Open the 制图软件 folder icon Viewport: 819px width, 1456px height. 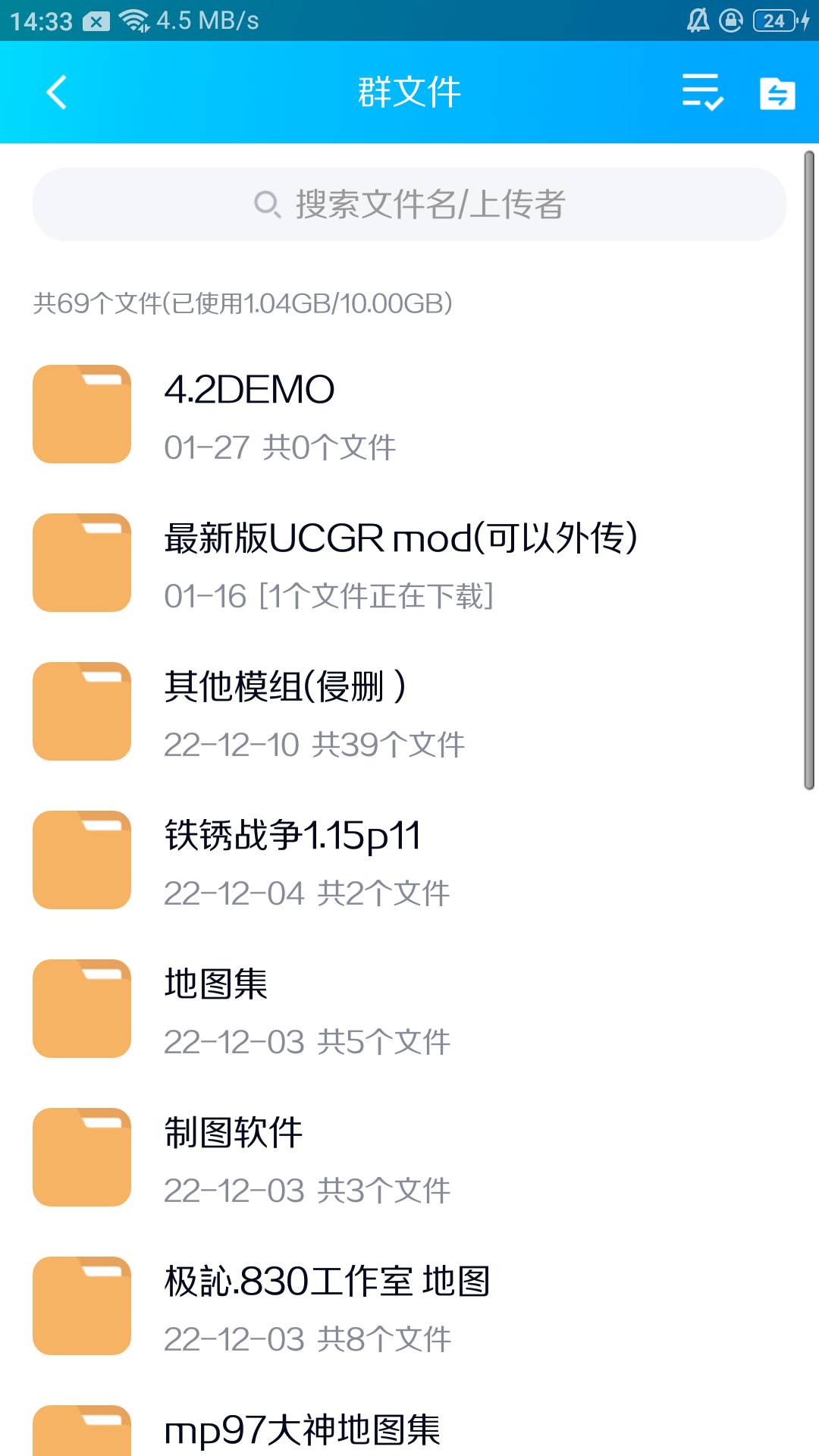click(81, 1158)
